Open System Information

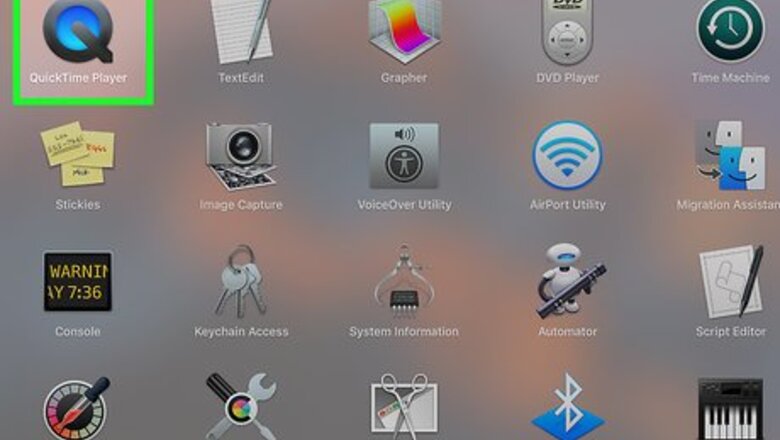[x=404, y=282]
